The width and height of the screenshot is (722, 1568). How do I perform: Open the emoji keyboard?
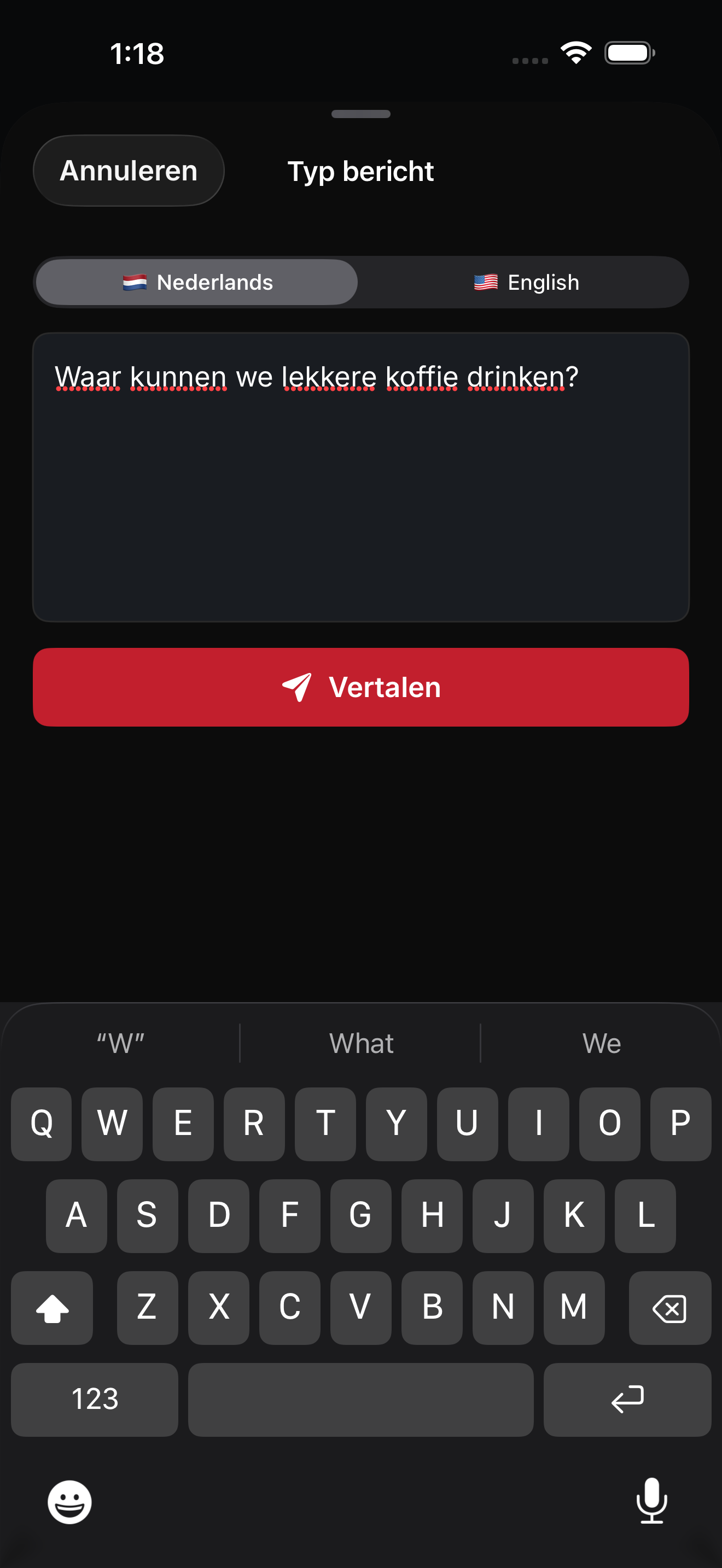tap(69, 1502)
